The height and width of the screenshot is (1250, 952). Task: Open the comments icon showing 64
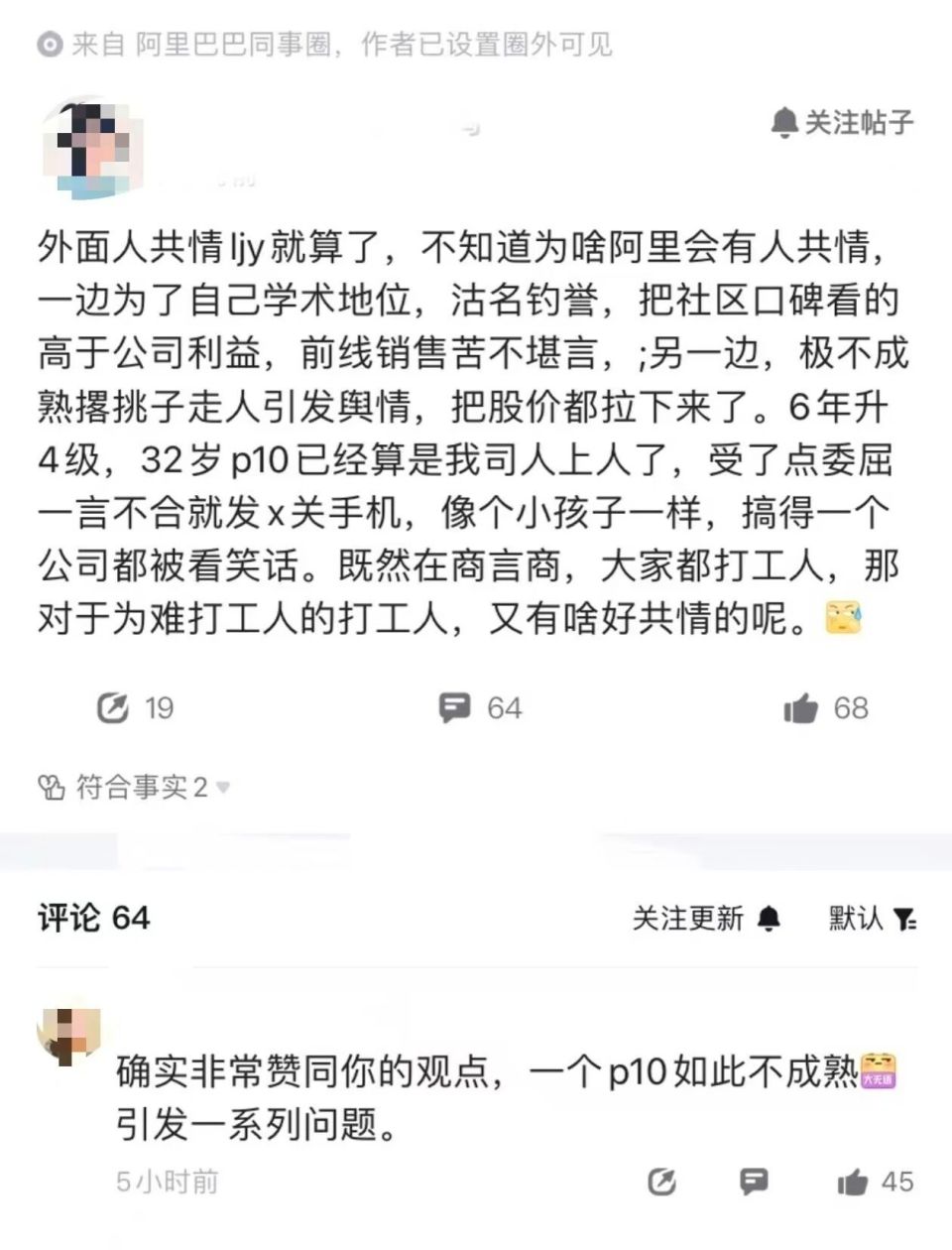coord(456,707)
